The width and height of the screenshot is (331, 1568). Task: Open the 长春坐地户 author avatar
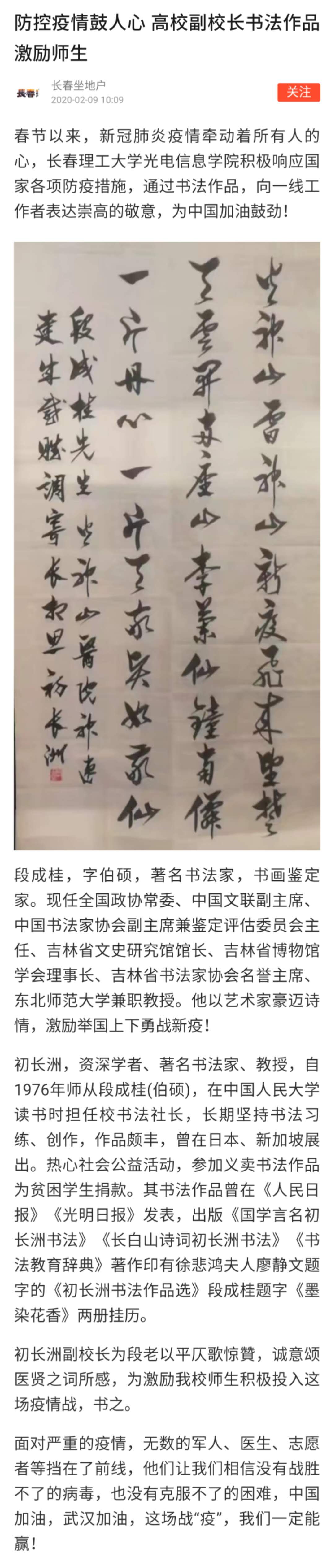click(27, 93)
